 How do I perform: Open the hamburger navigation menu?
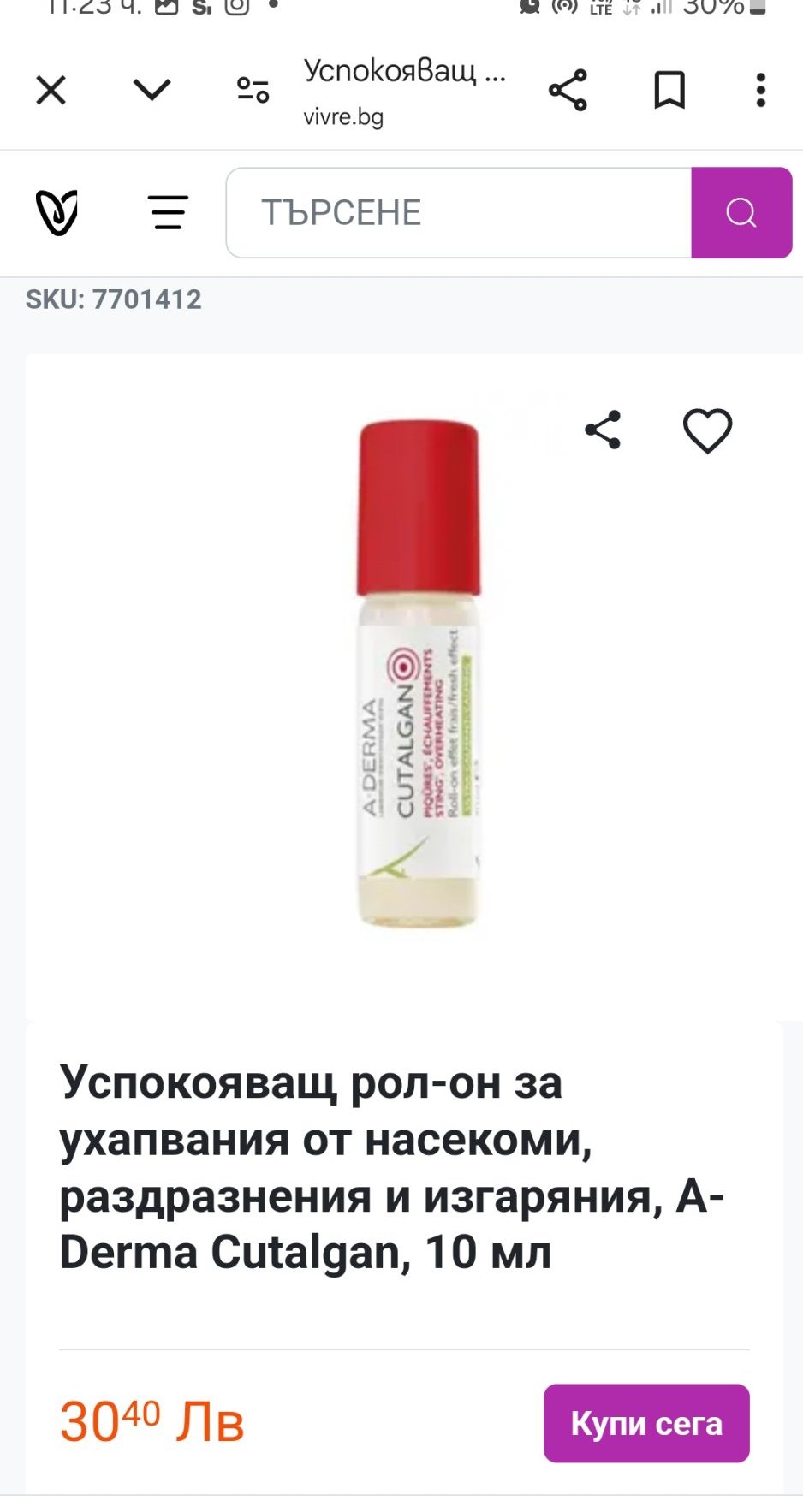[168, 212]
